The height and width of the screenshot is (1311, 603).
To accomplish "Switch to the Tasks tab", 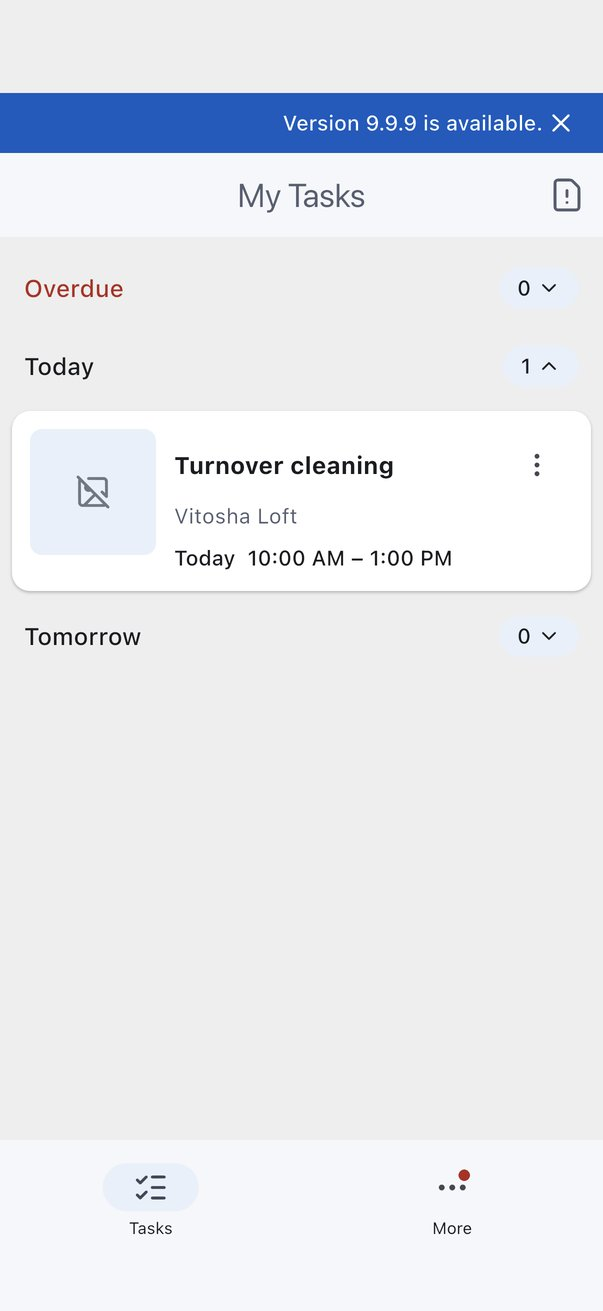I will 151,1200.
